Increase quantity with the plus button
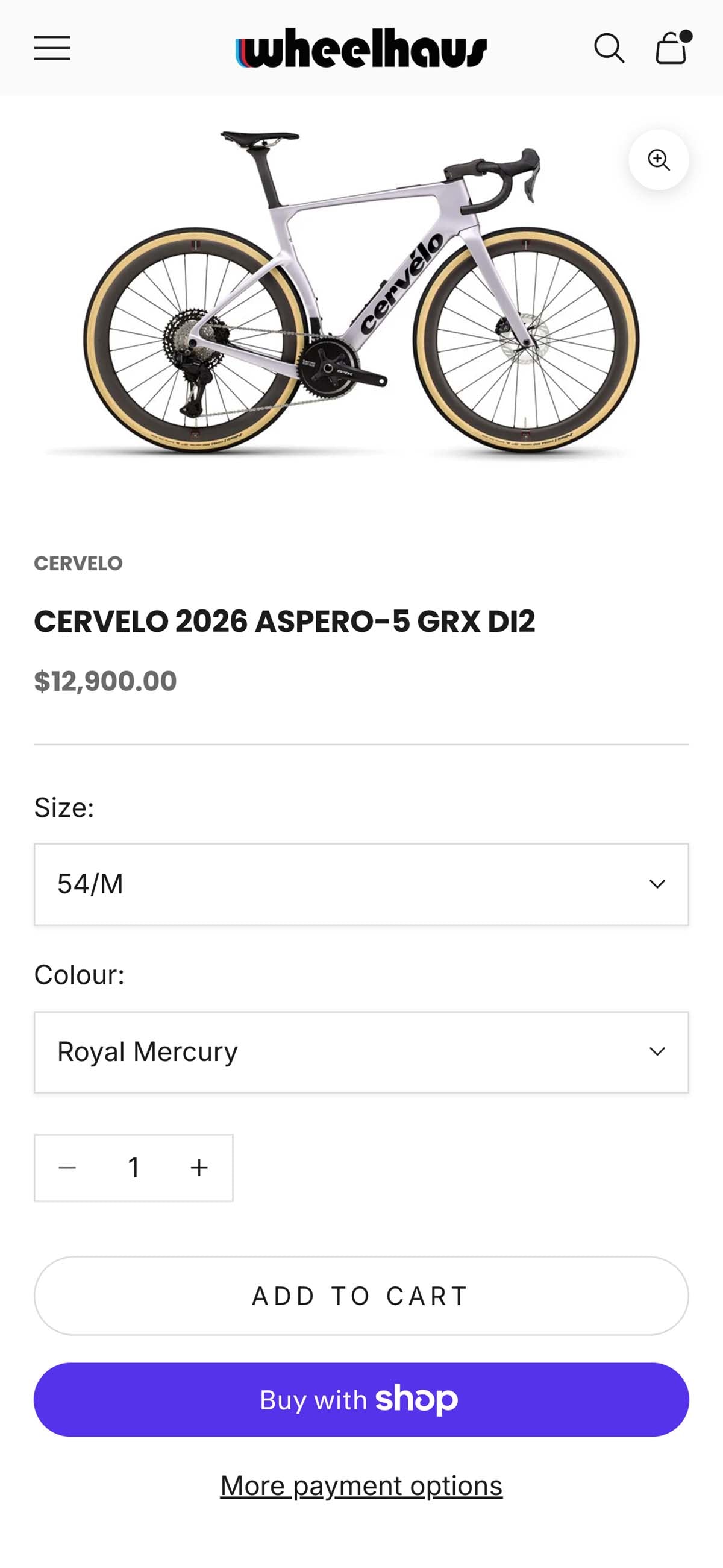Image resolution: width=723 pixels, height=1568 pixels. (x=199, y=1168)
